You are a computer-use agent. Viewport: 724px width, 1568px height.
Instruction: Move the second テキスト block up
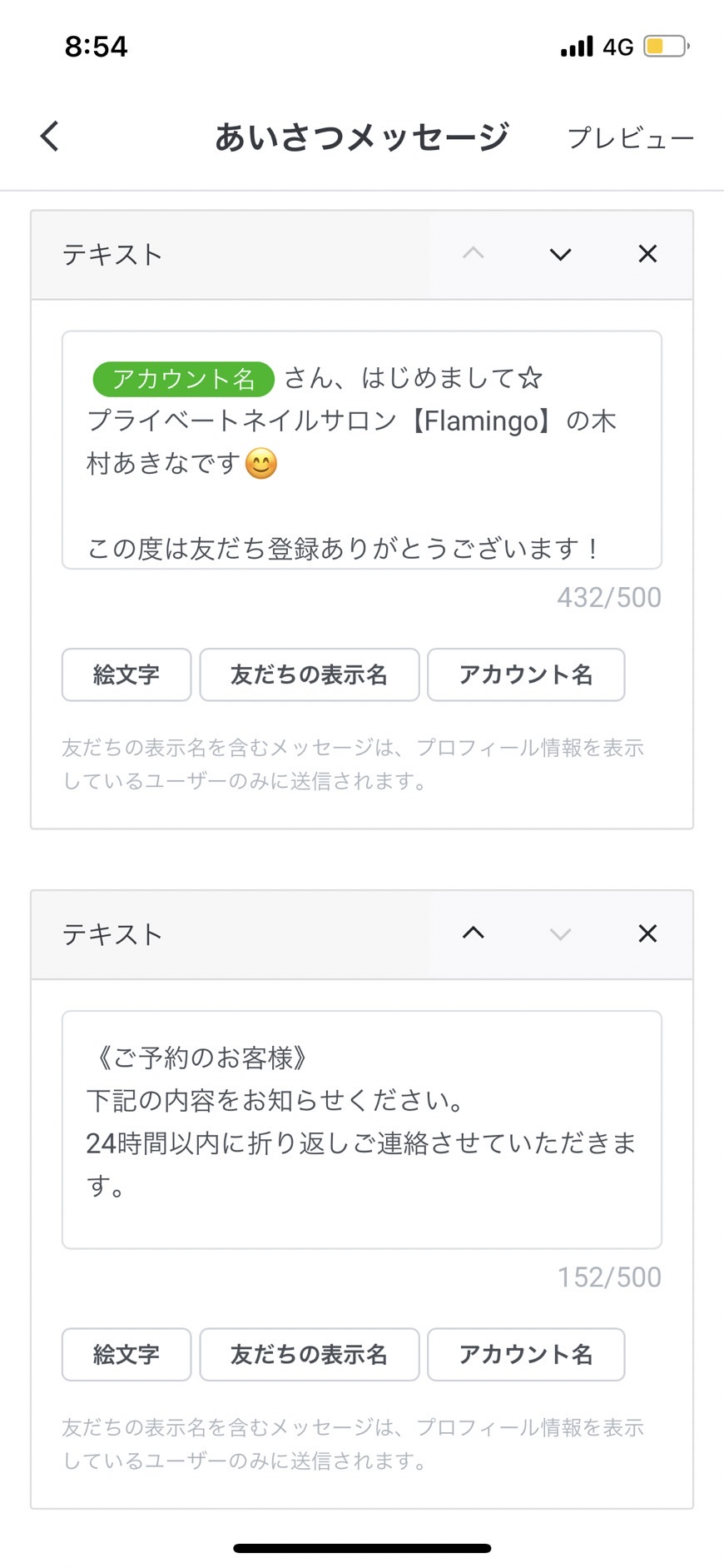(473, 933)
